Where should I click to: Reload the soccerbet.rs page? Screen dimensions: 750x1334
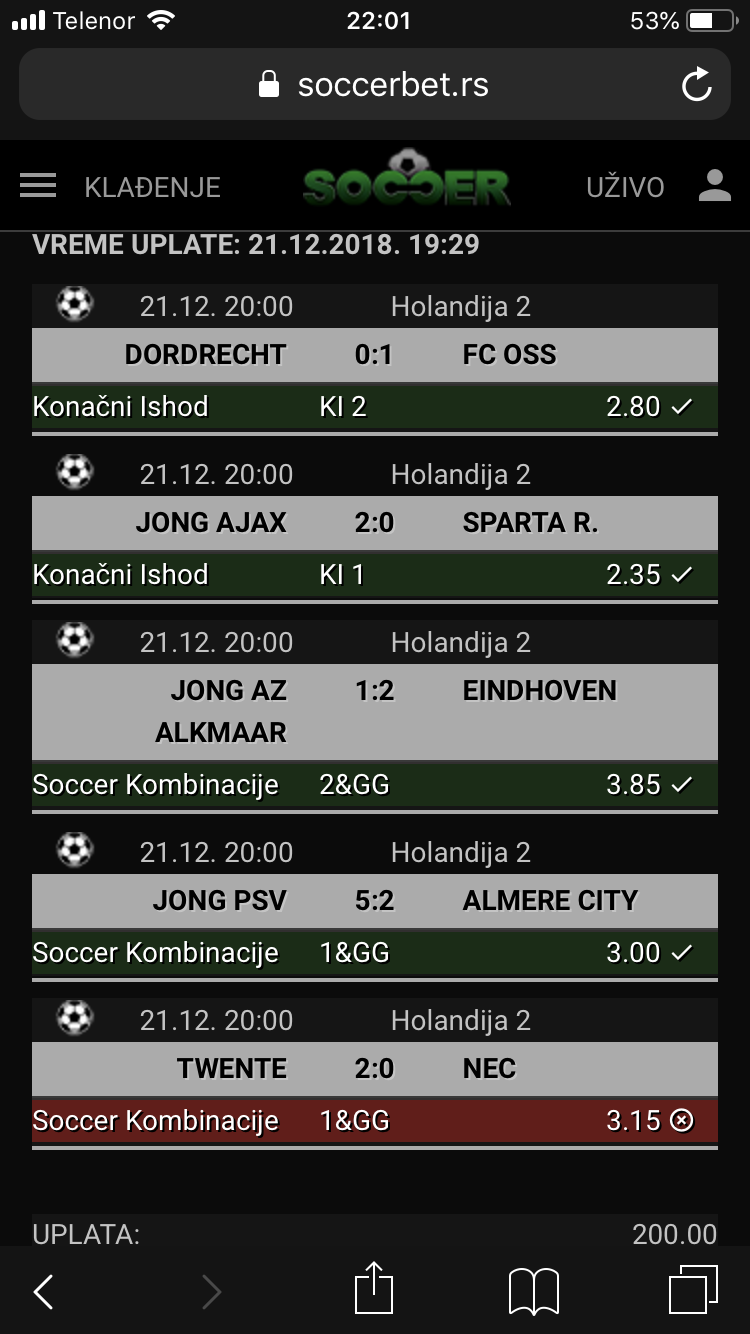(x=697, y=85)
